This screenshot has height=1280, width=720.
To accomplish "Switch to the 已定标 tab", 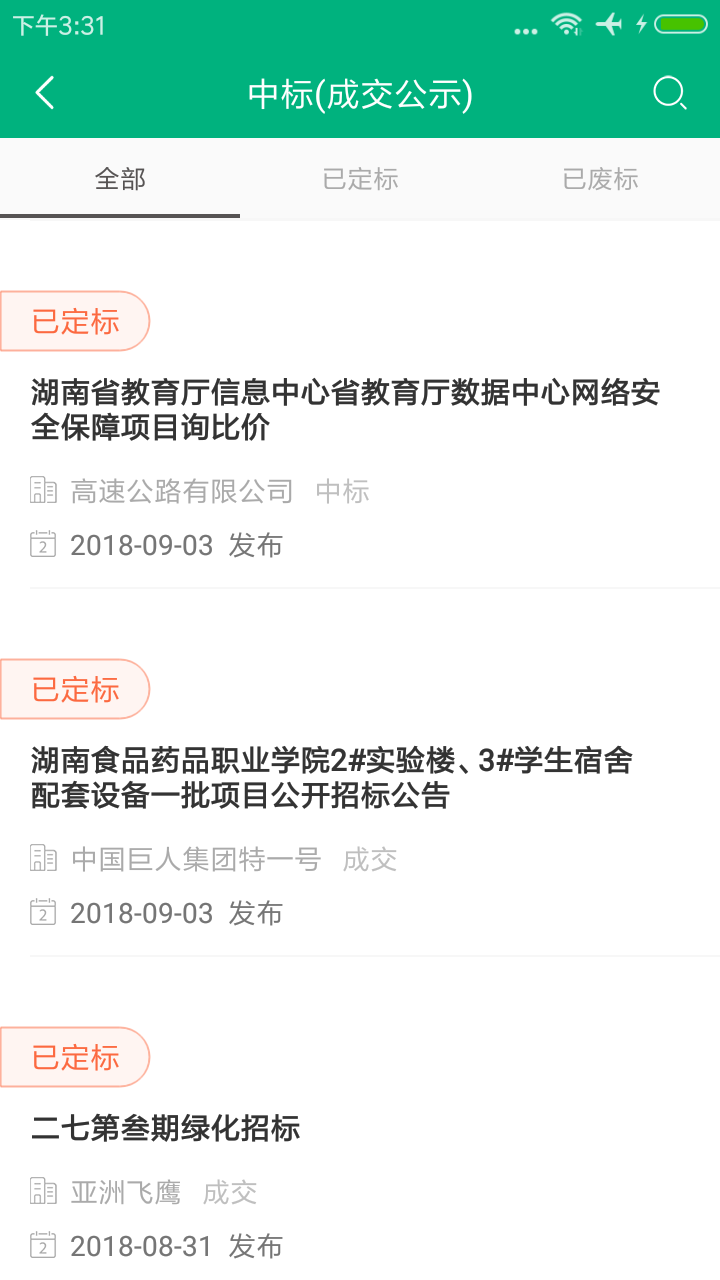I will tap(360, 178).
